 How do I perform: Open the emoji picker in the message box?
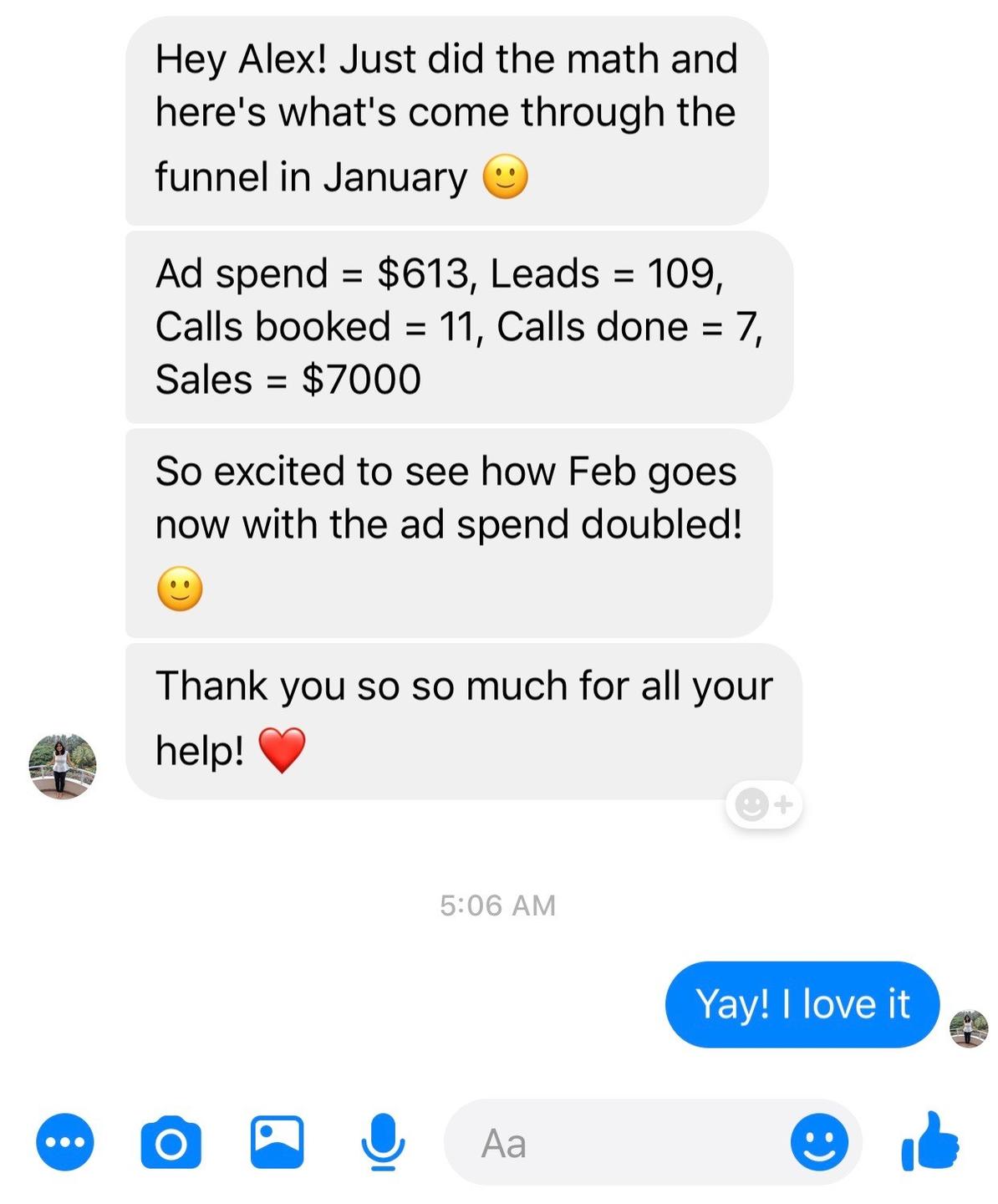click(819, 1142)
